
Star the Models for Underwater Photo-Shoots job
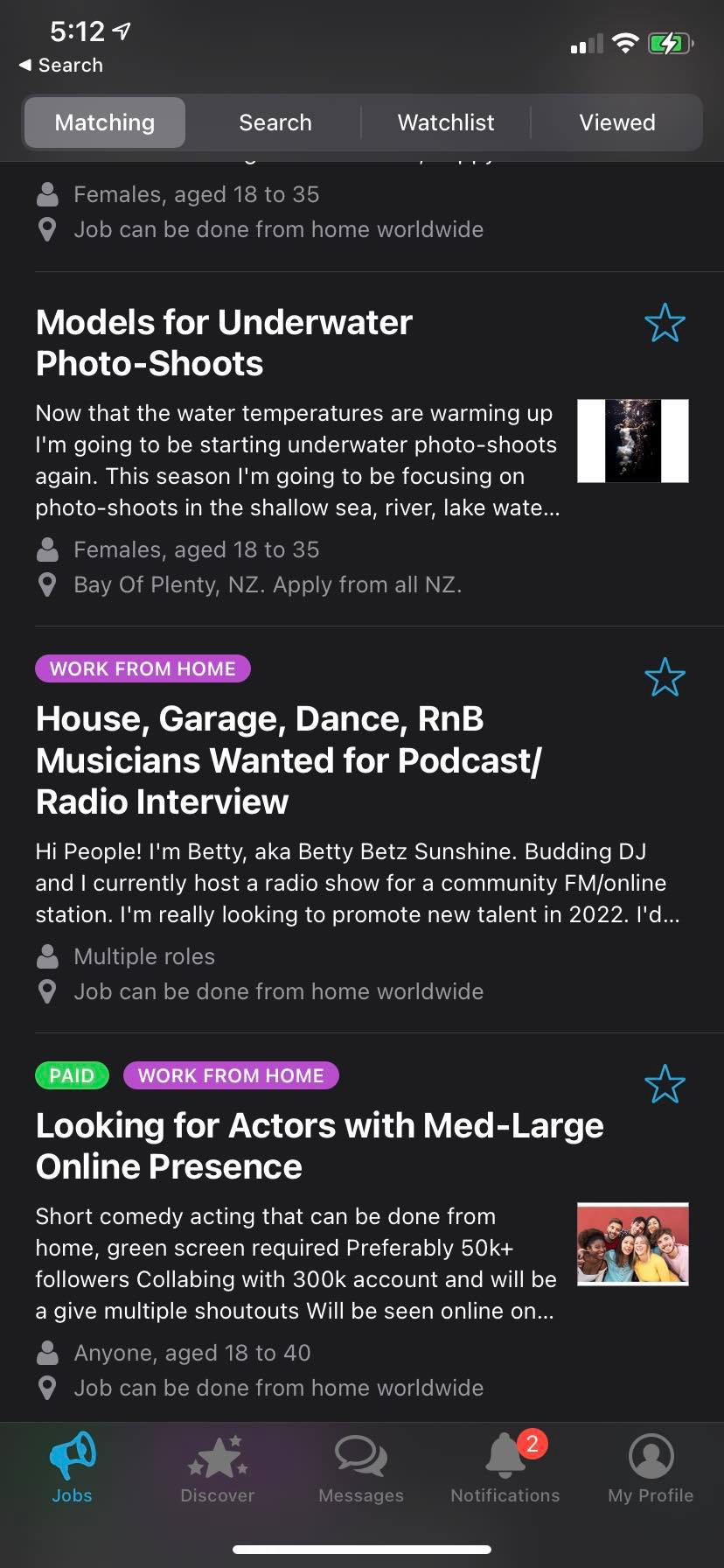pyautogui.click(x=665, y=323)
